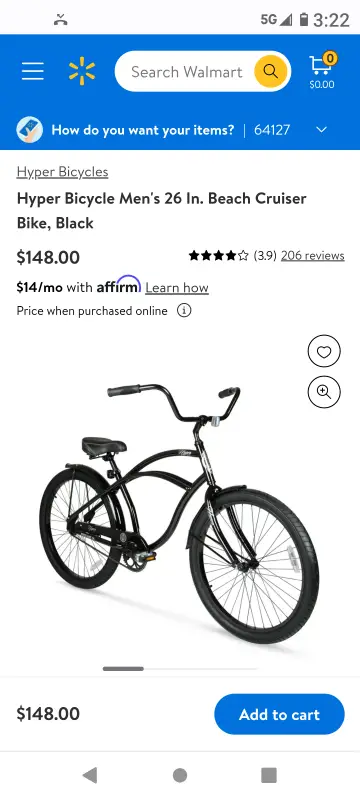Tap the system home button
Viewport: 360px width, 800px height.
tap(180, 776)
